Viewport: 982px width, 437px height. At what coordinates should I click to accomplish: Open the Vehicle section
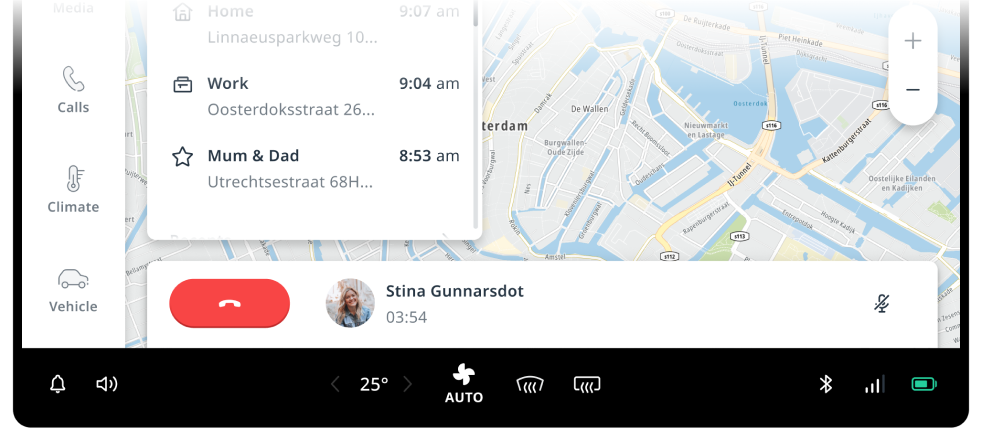[73, 288]
